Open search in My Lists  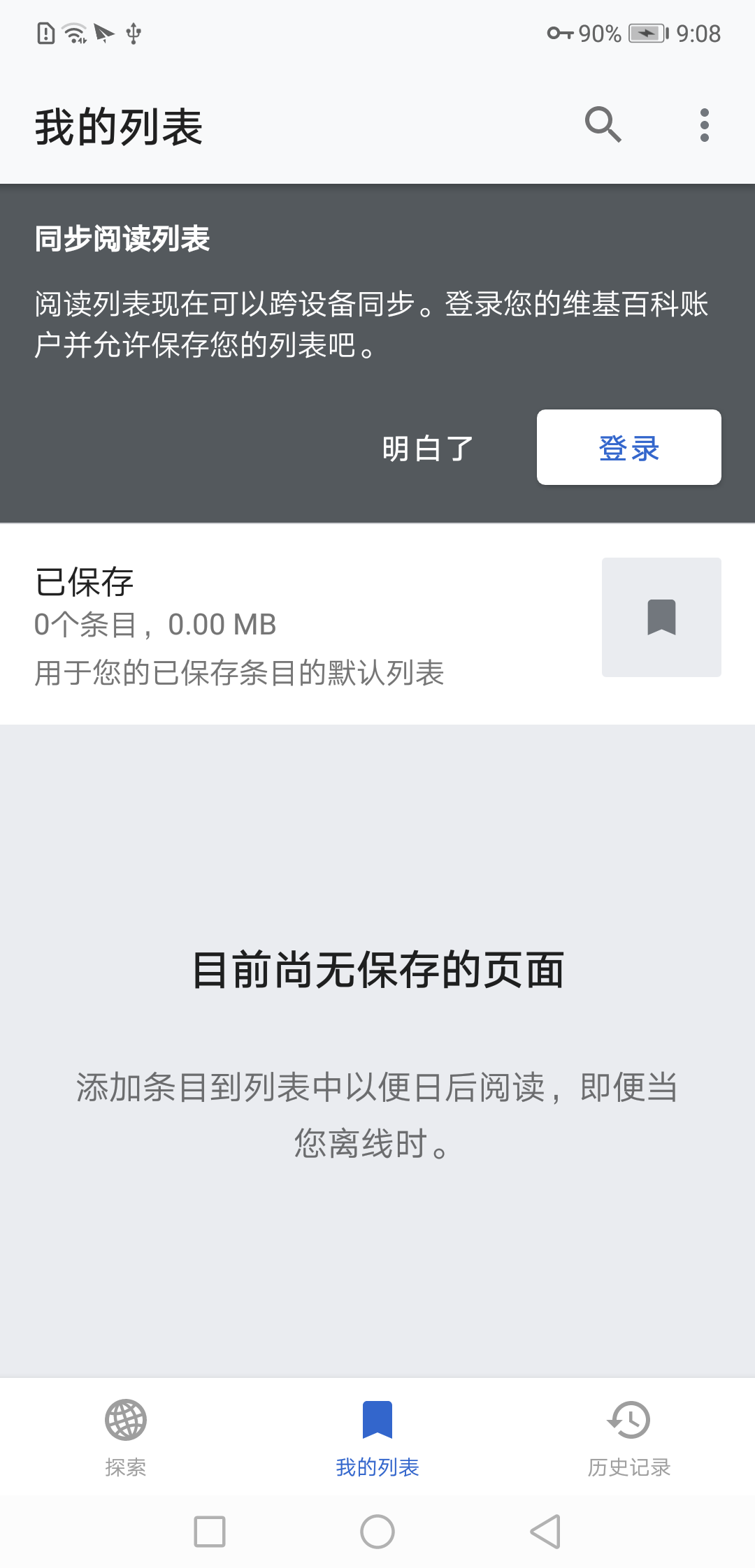tap(603, 125)
